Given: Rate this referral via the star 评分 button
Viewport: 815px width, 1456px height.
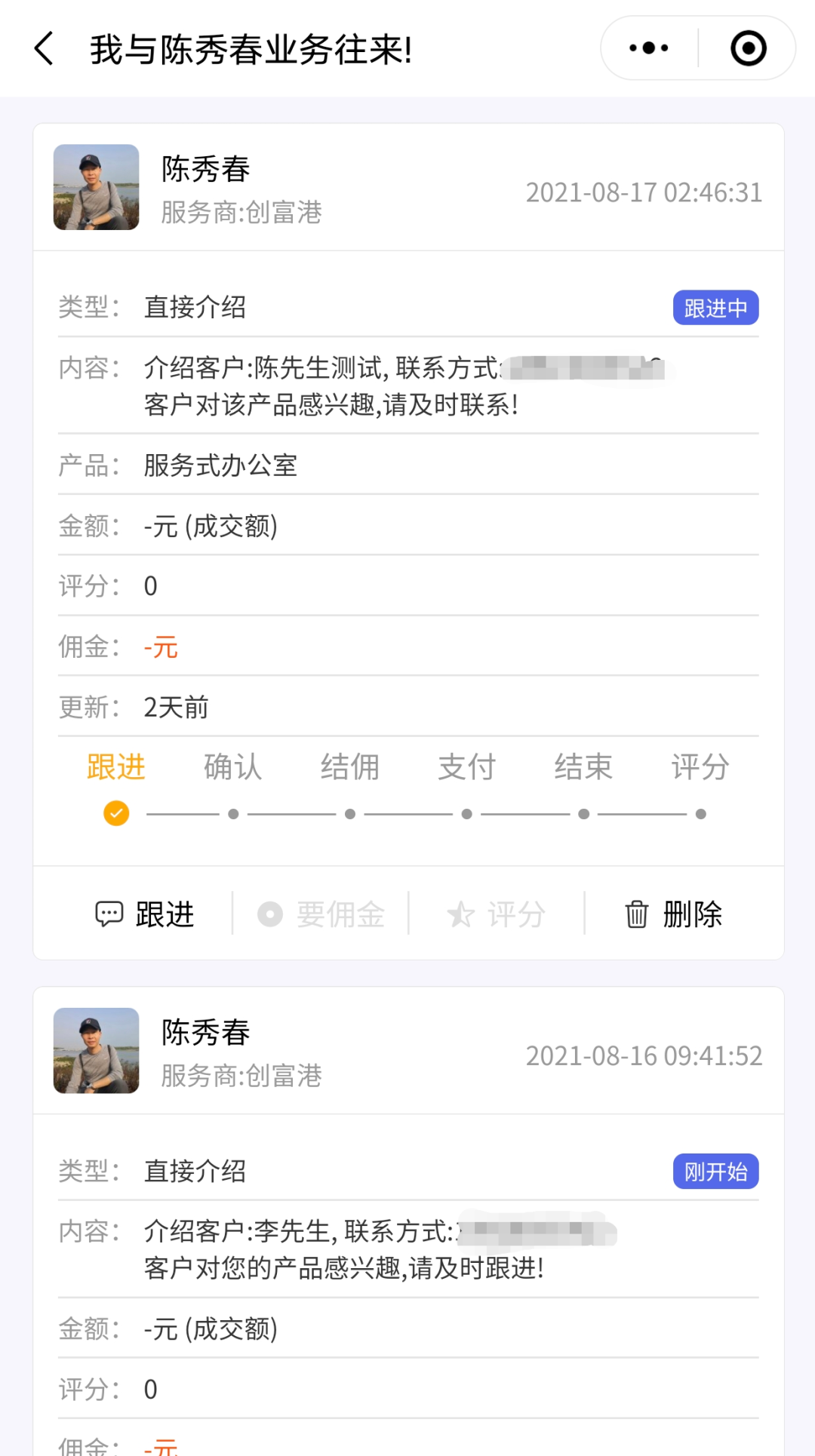Looking at the screenshot, I should click(497, 914).
